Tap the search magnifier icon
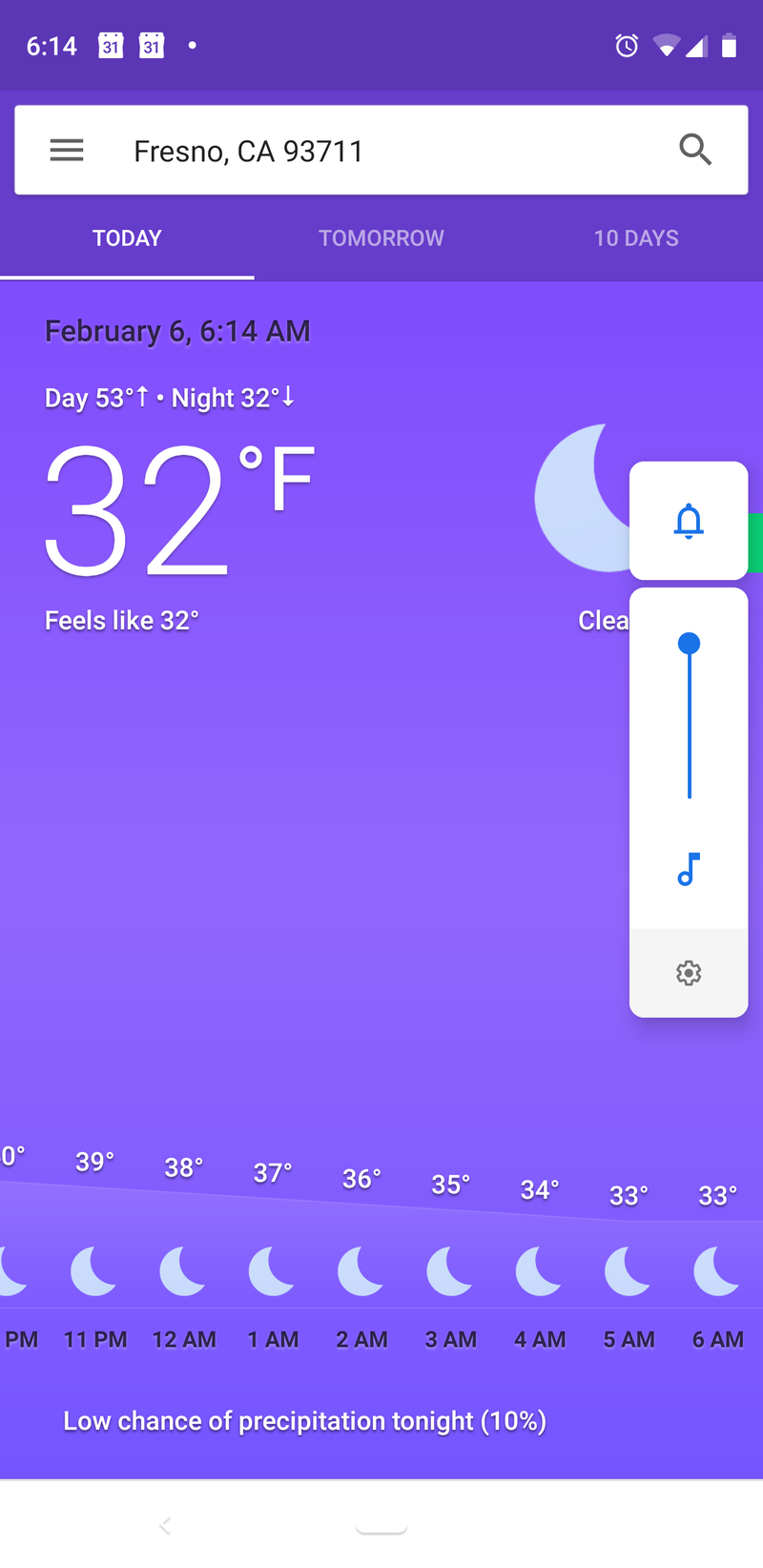Screen dimensions: 763x1568 coord(695,150)
